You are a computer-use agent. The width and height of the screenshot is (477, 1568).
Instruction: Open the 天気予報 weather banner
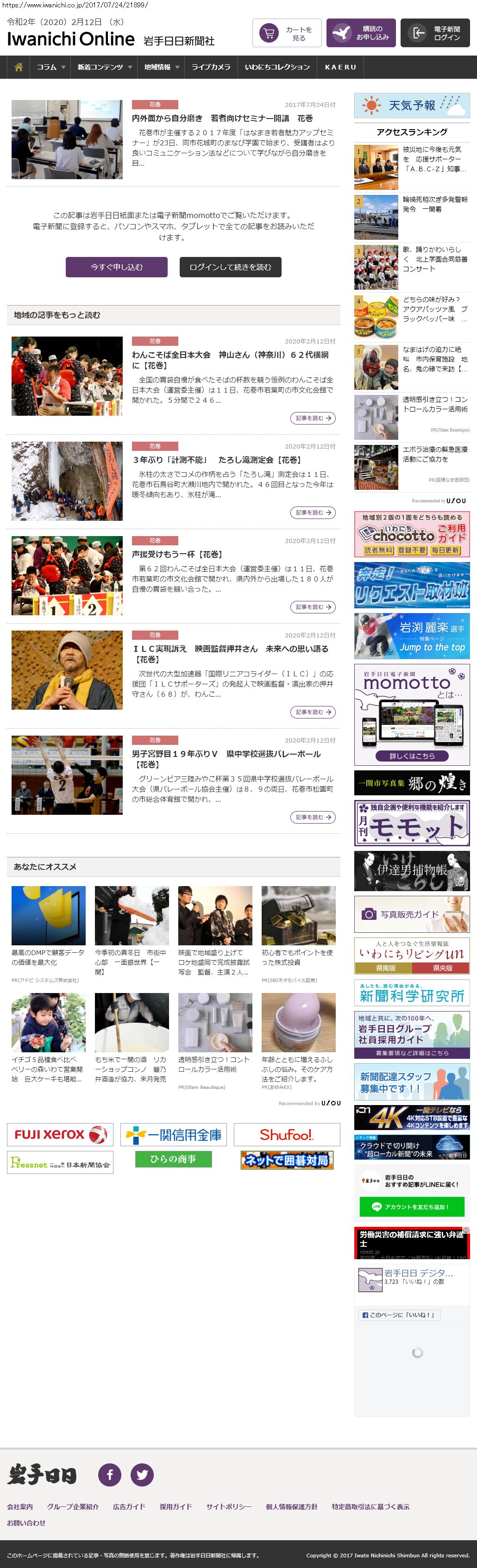click(412, 106)
